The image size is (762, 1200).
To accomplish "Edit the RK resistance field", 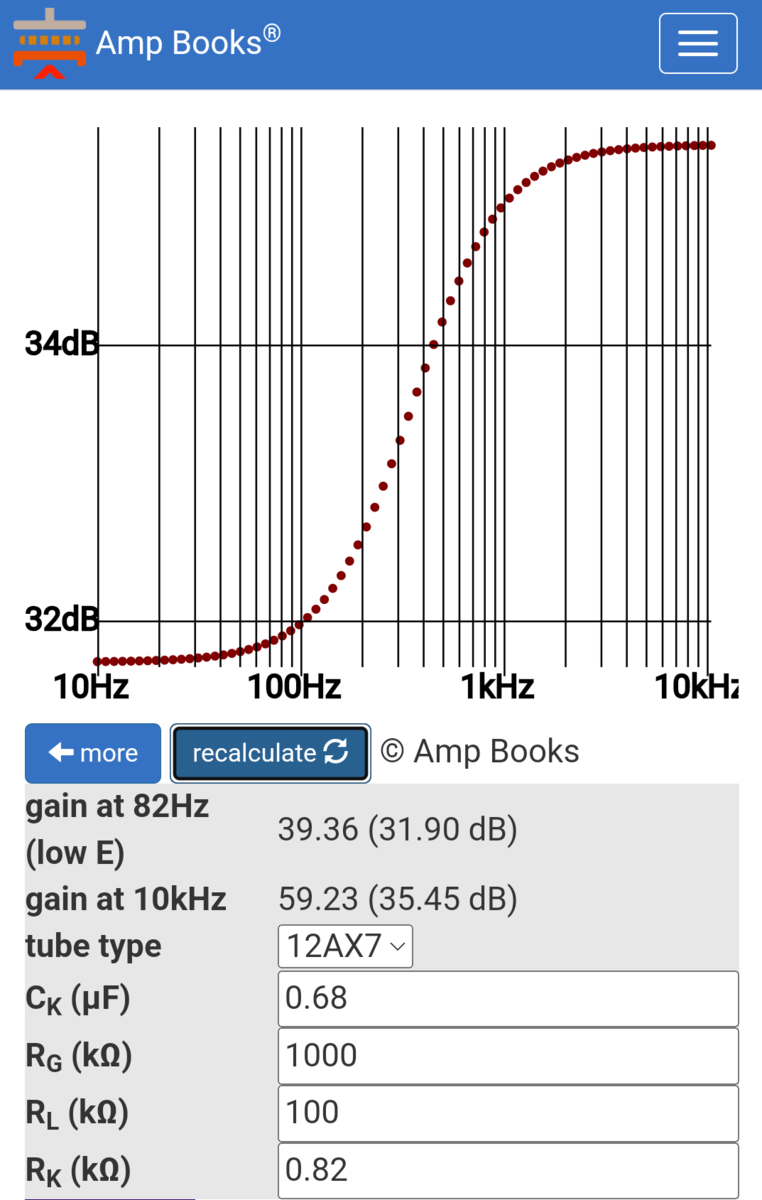I will (508, 1170).
